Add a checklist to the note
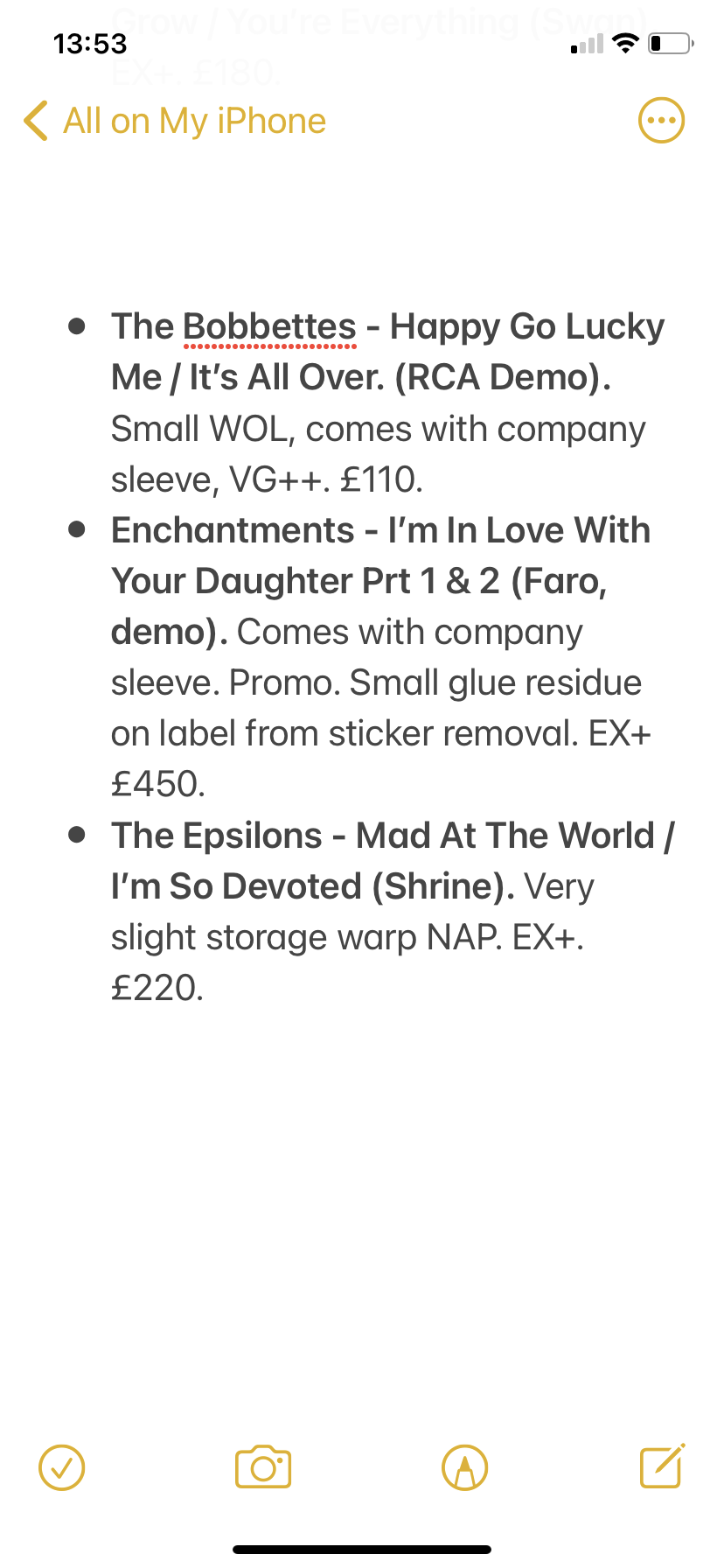The width and height of the screenshot is (724, 1568). (x=62, y=1467)
